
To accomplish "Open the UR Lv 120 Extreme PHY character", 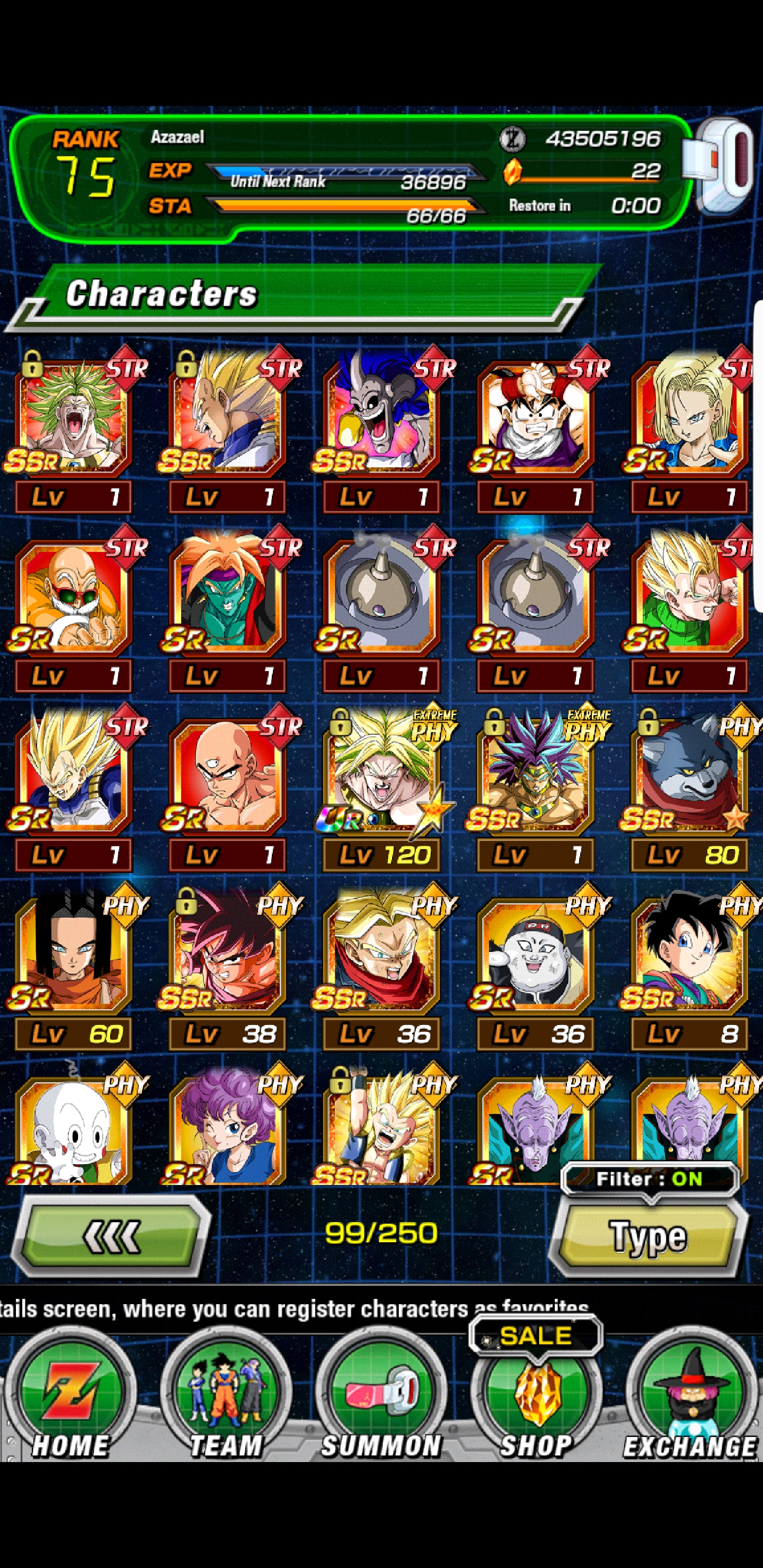I will coord(383,788).
